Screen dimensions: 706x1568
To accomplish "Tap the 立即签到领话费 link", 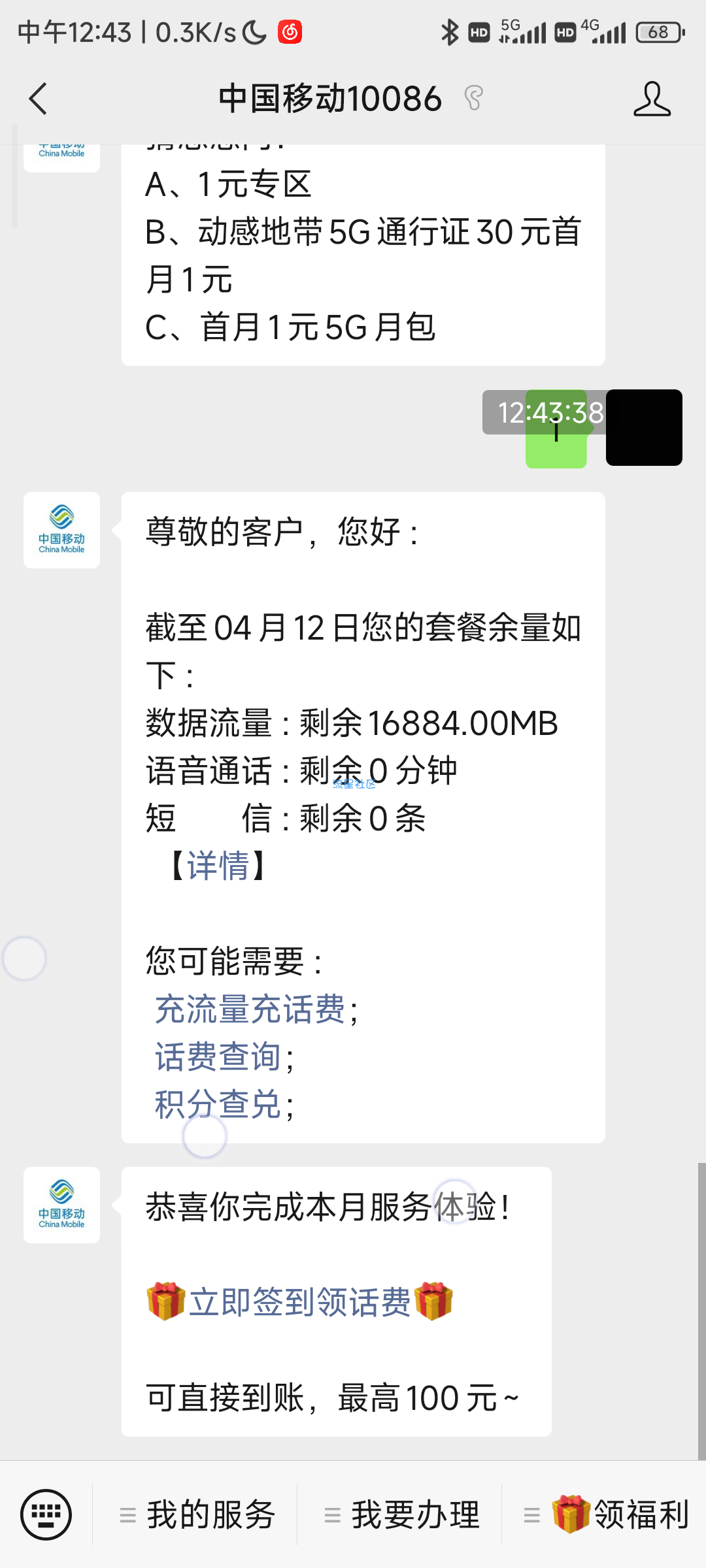I will click(x=299, y=1301).
